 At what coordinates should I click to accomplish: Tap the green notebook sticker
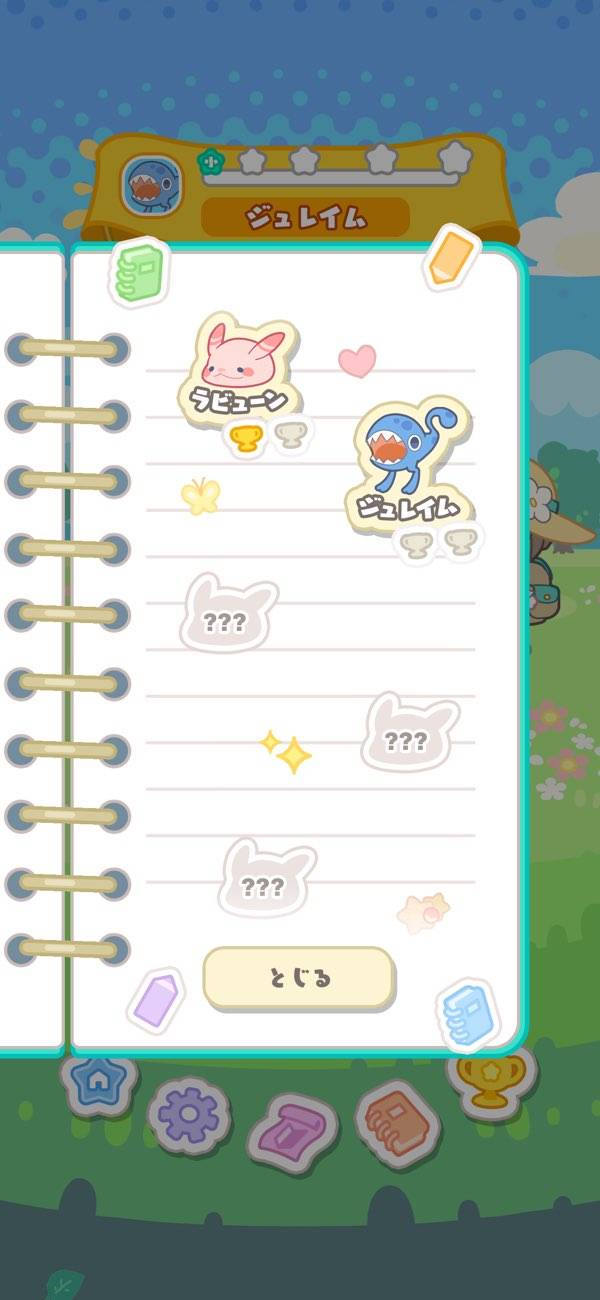point(139,271)
